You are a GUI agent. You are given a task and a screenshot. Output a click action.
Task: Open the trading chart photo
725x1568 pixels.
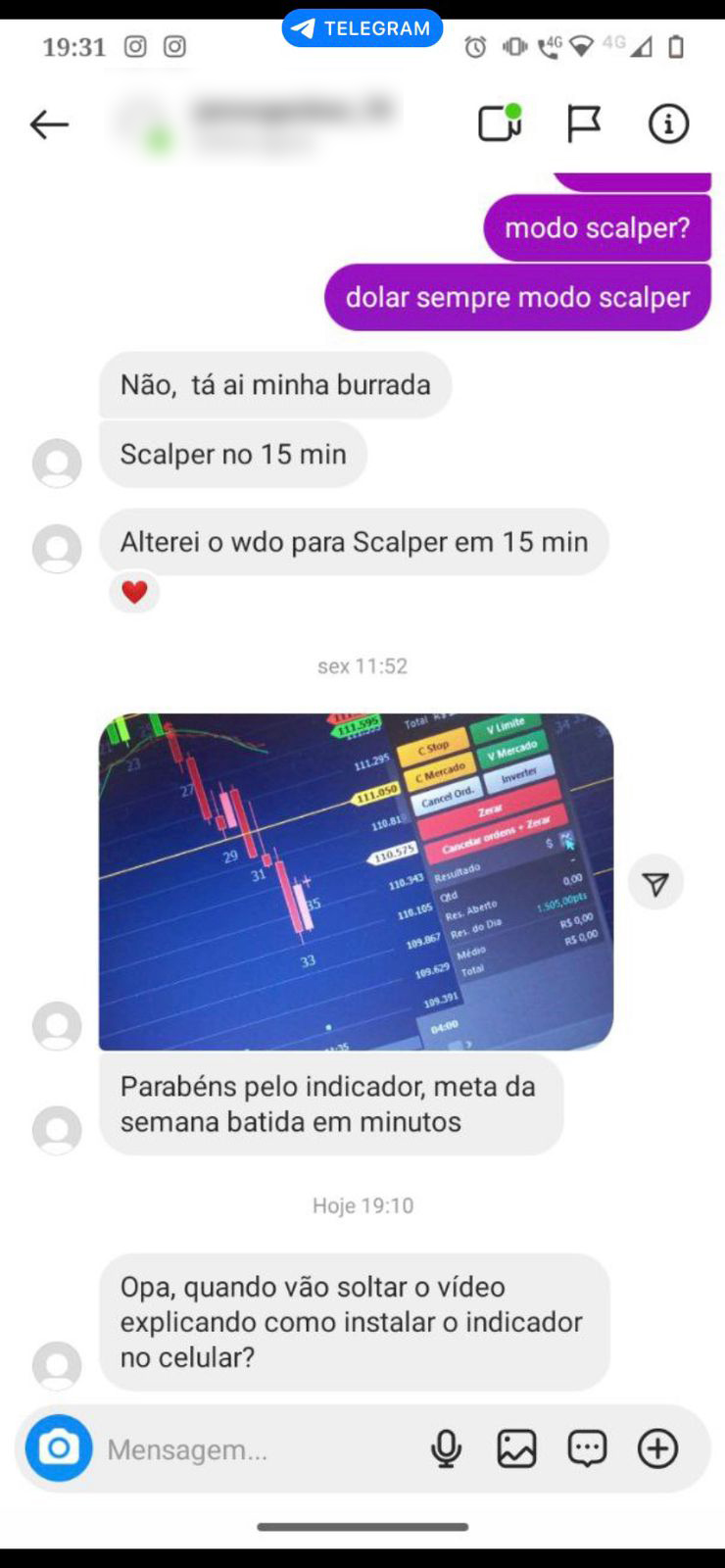[356, 881]
